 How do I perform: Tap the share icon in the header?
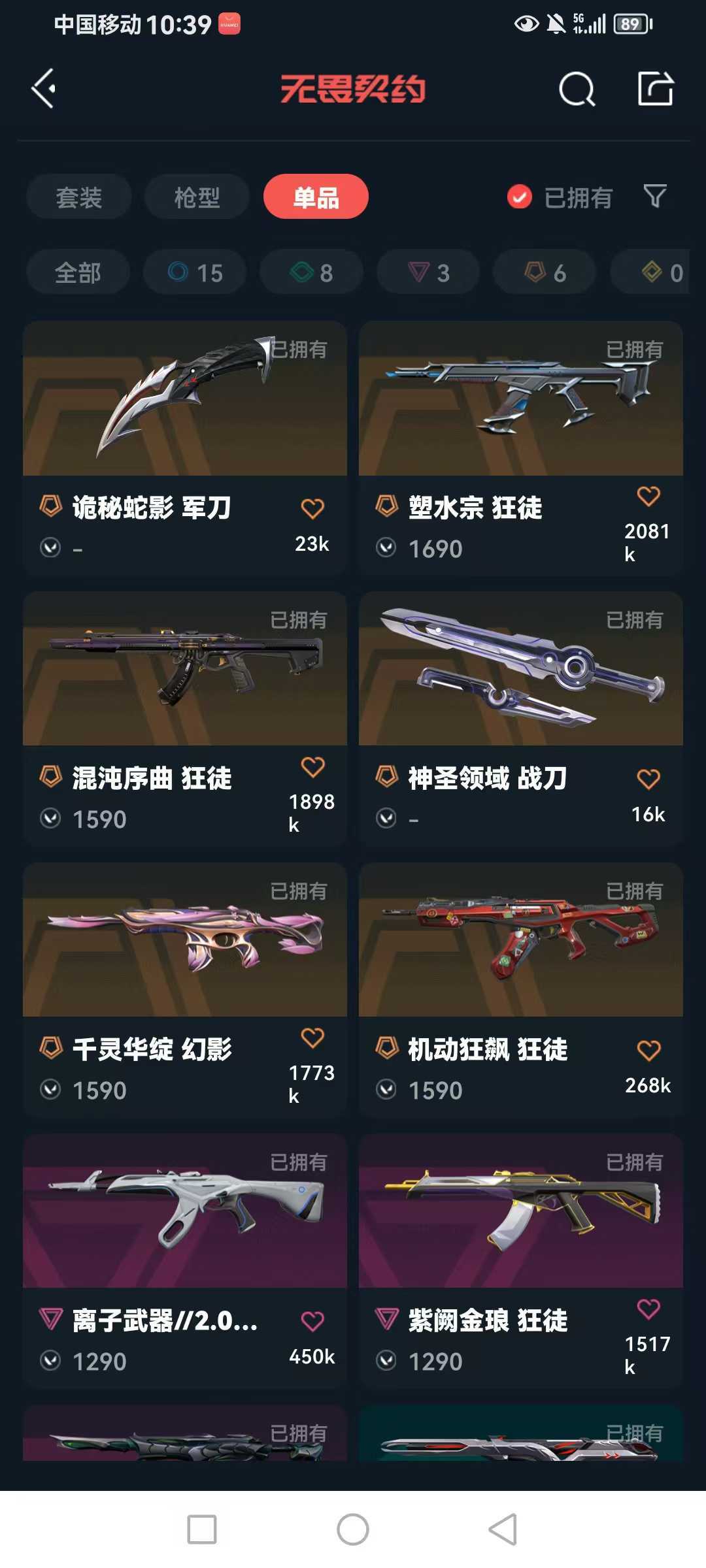[655, 89]
